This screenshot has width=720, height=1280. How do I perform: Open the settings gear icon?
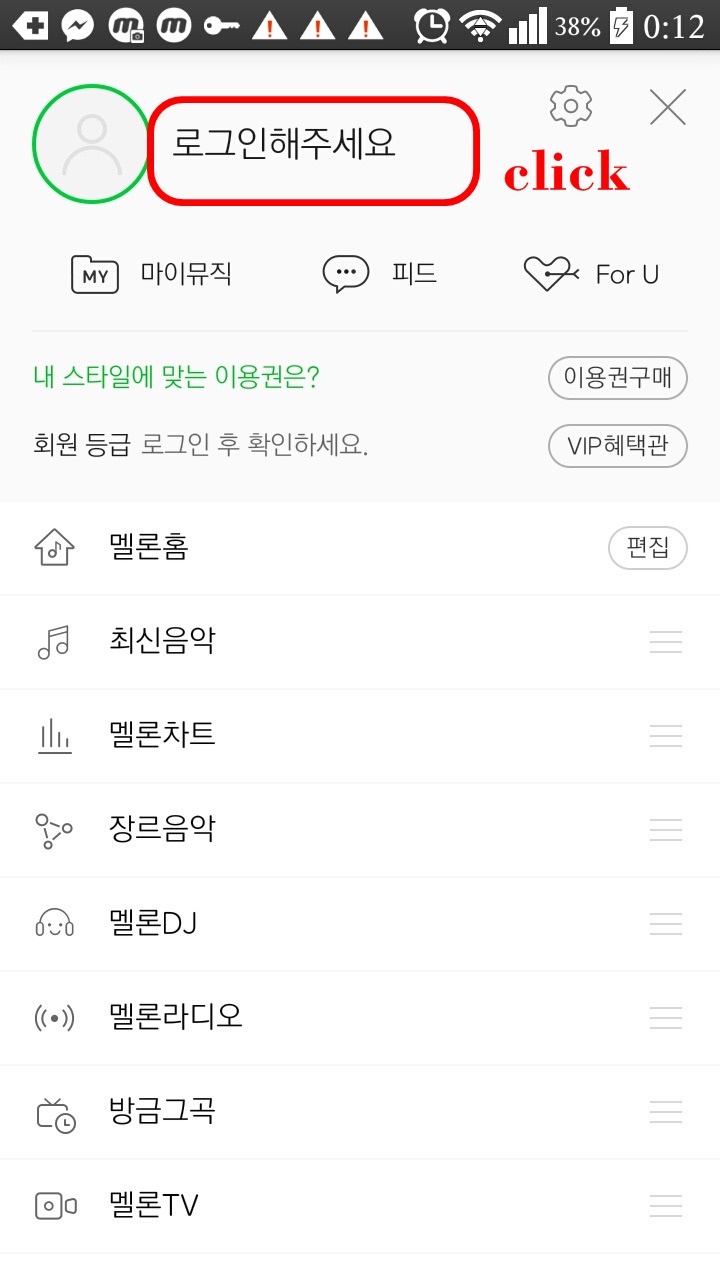click(568, 105)
